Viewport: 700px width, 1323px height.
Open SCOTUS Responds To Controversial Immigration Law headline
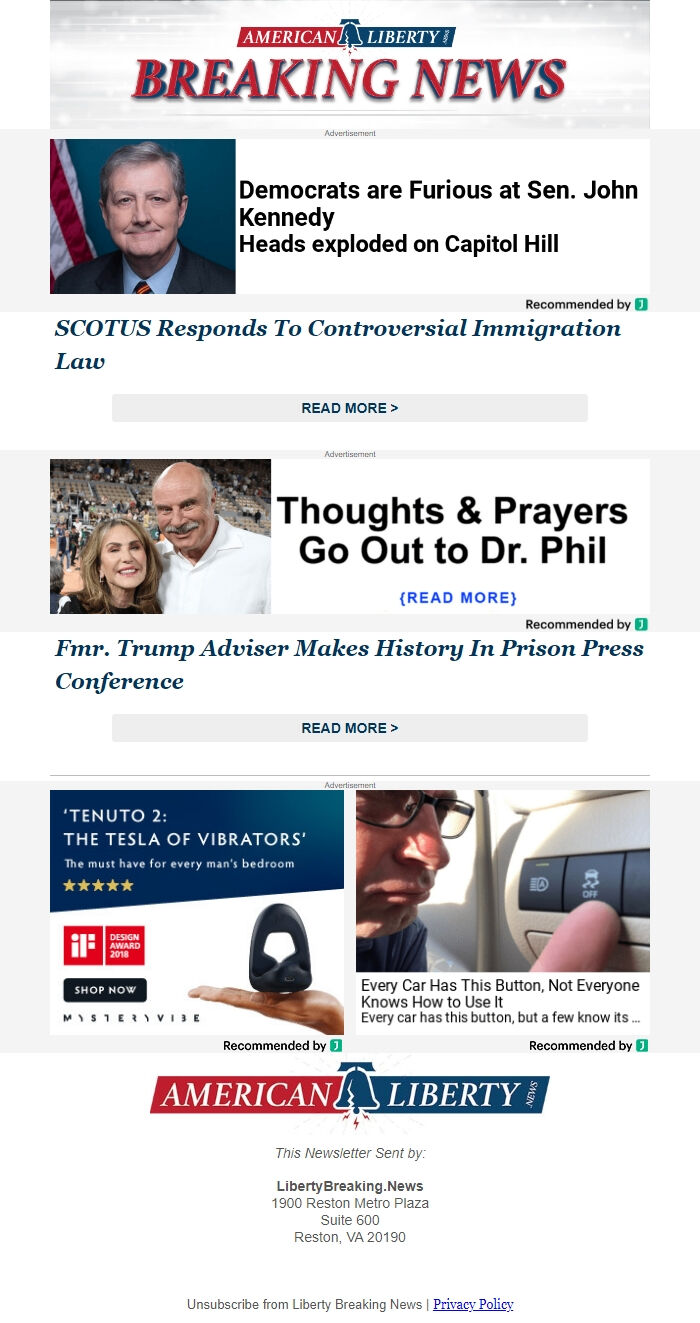tap(338, 344)
